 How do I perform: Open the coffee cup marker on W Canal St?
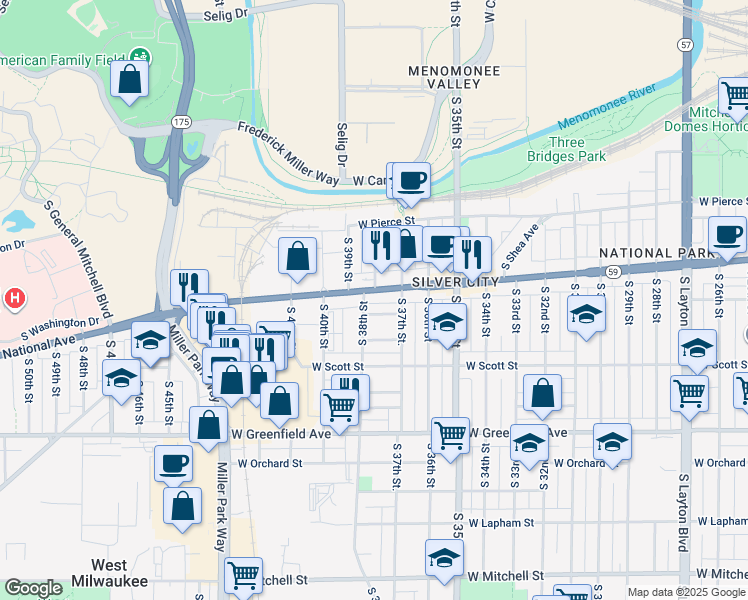coord(411,181)
